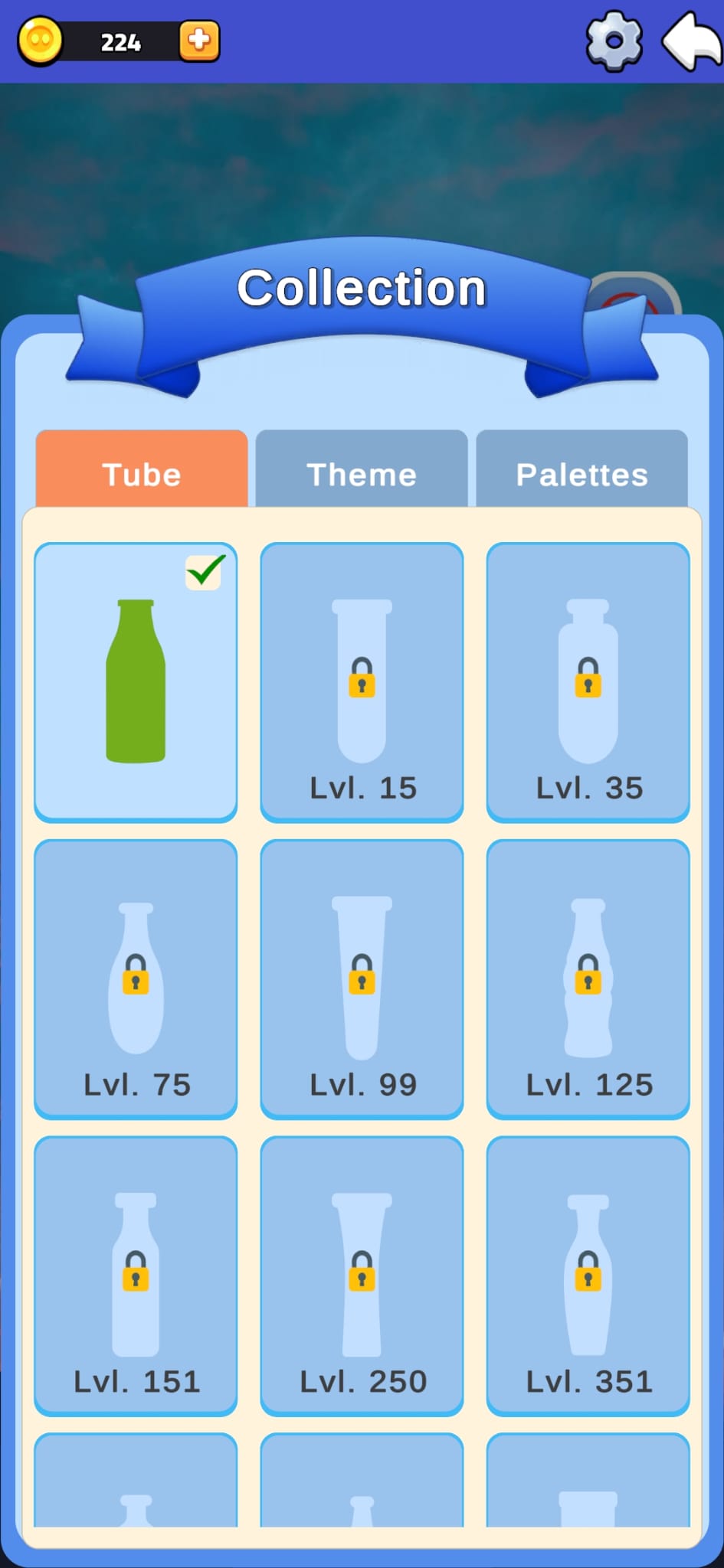Tap the locked Lvl. 15 tube
The height and width of the screenshot is (1568, 724).
362,682
